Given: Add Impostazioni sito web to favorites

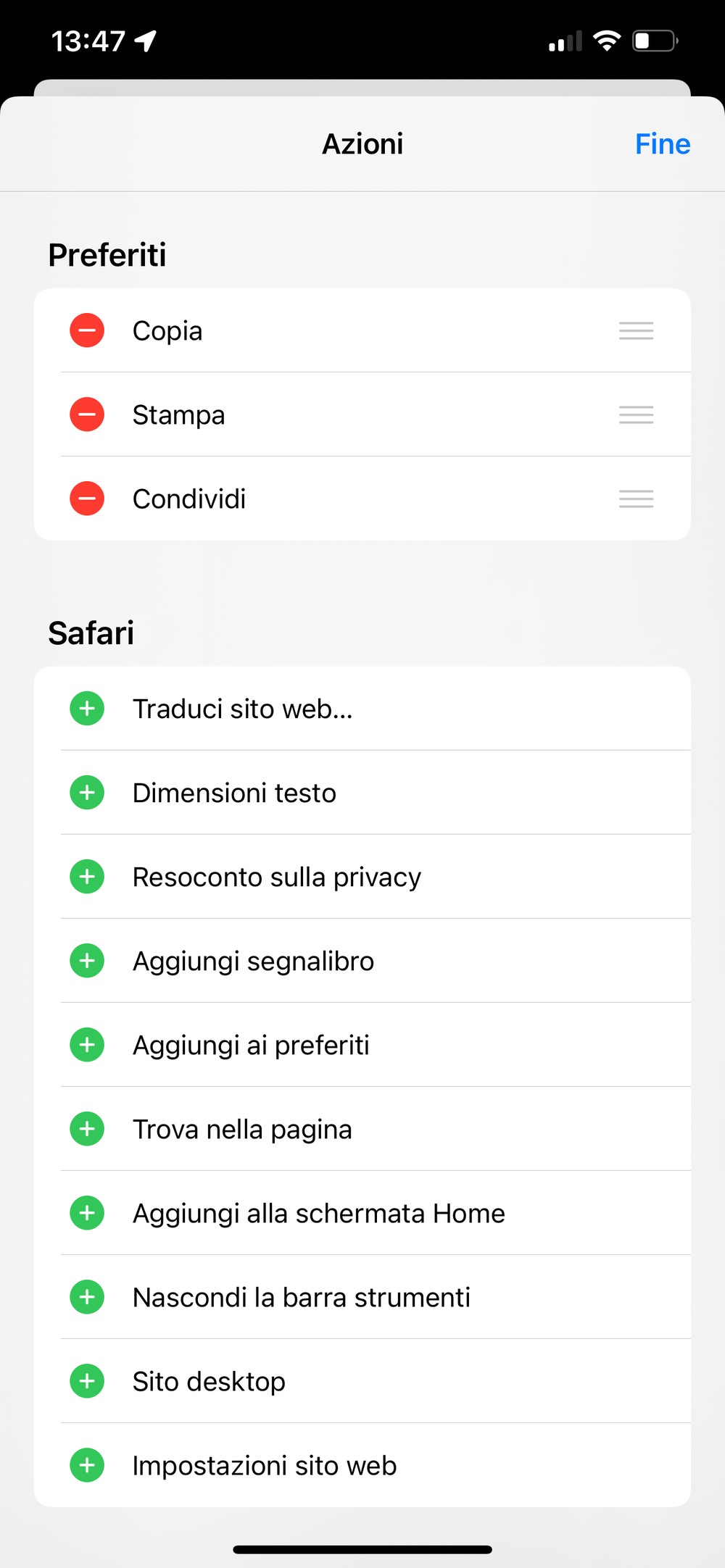Looking at the screenshot, I should [x=87, y=1464].
